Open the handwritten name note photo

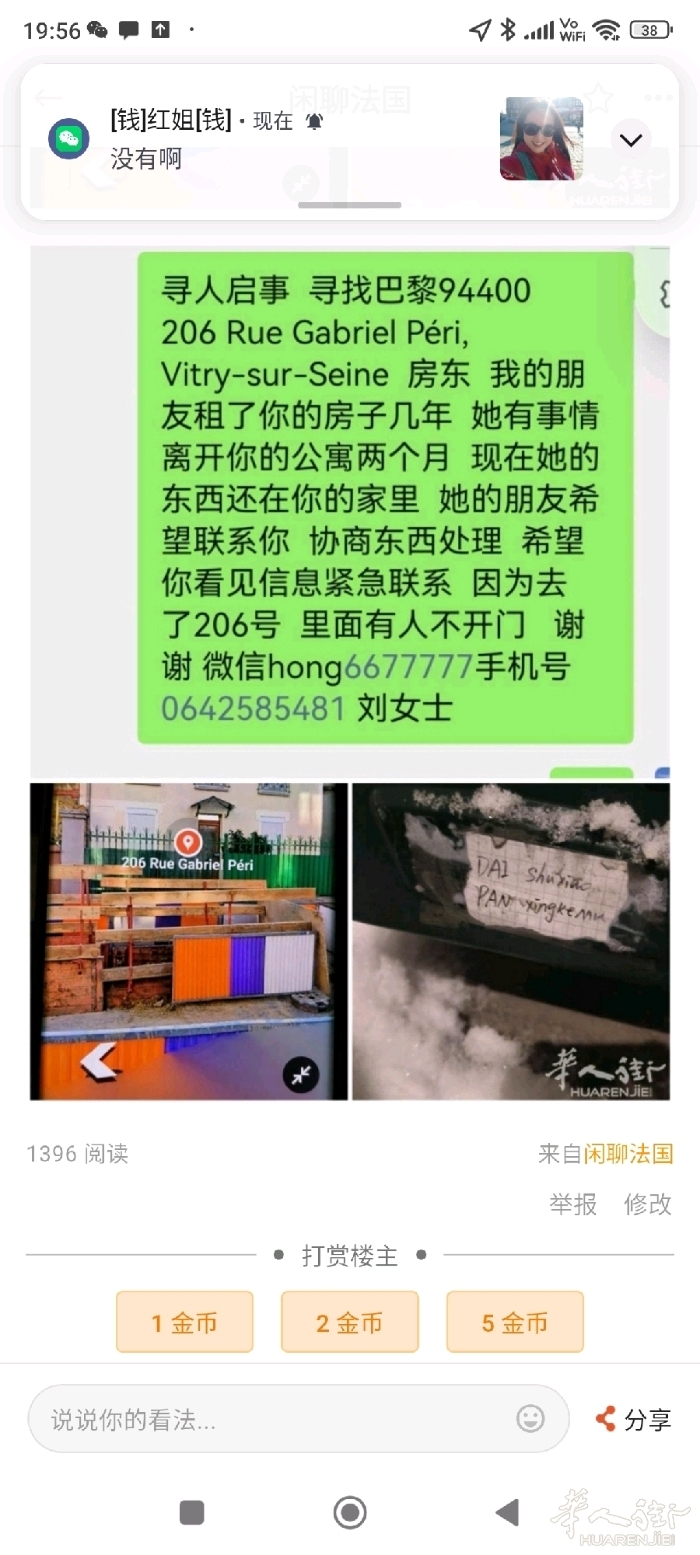[x=511, y=941]
